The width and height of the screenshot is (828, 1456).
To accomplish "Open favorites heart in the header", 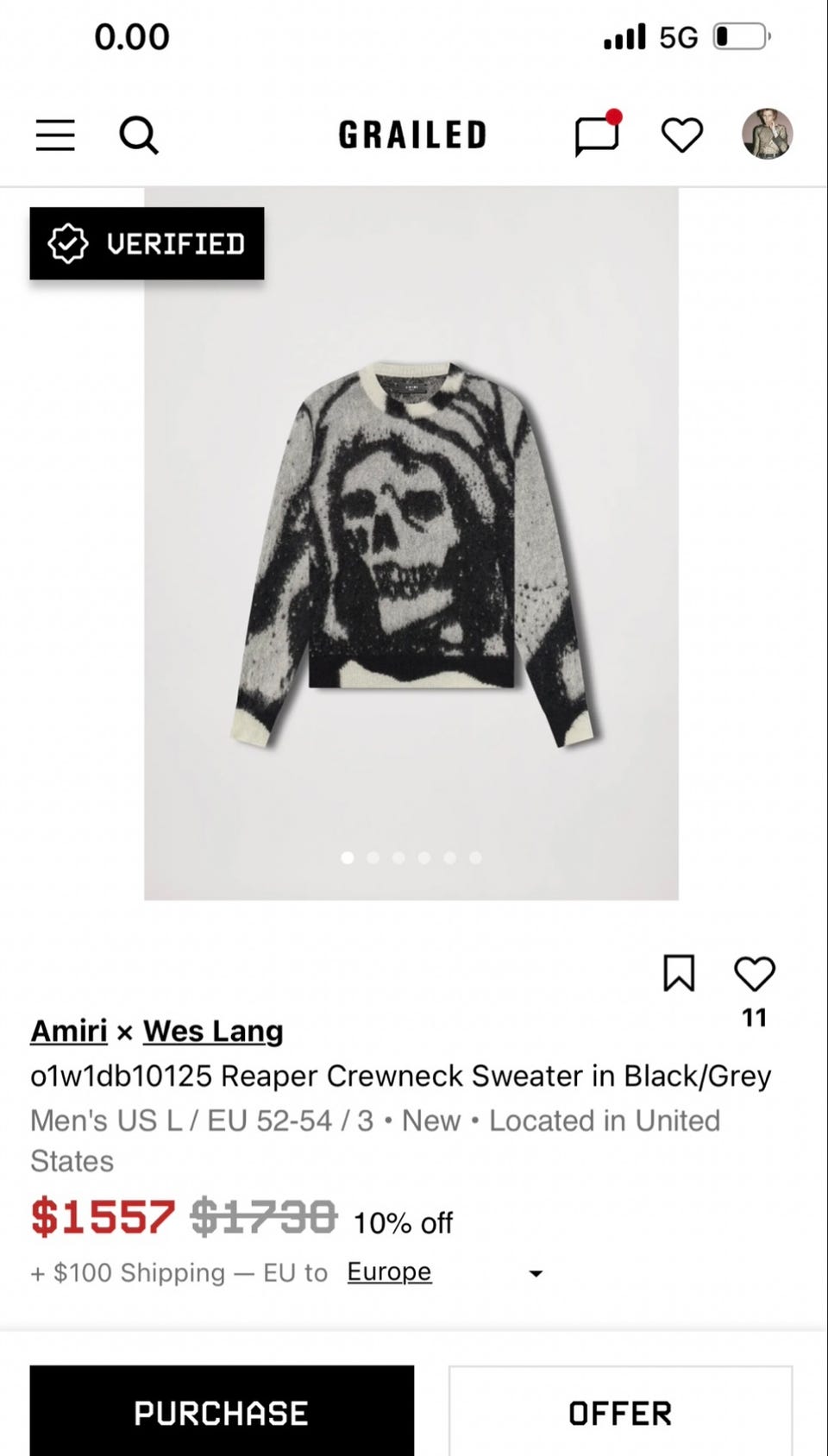I will tap(681, 135).
